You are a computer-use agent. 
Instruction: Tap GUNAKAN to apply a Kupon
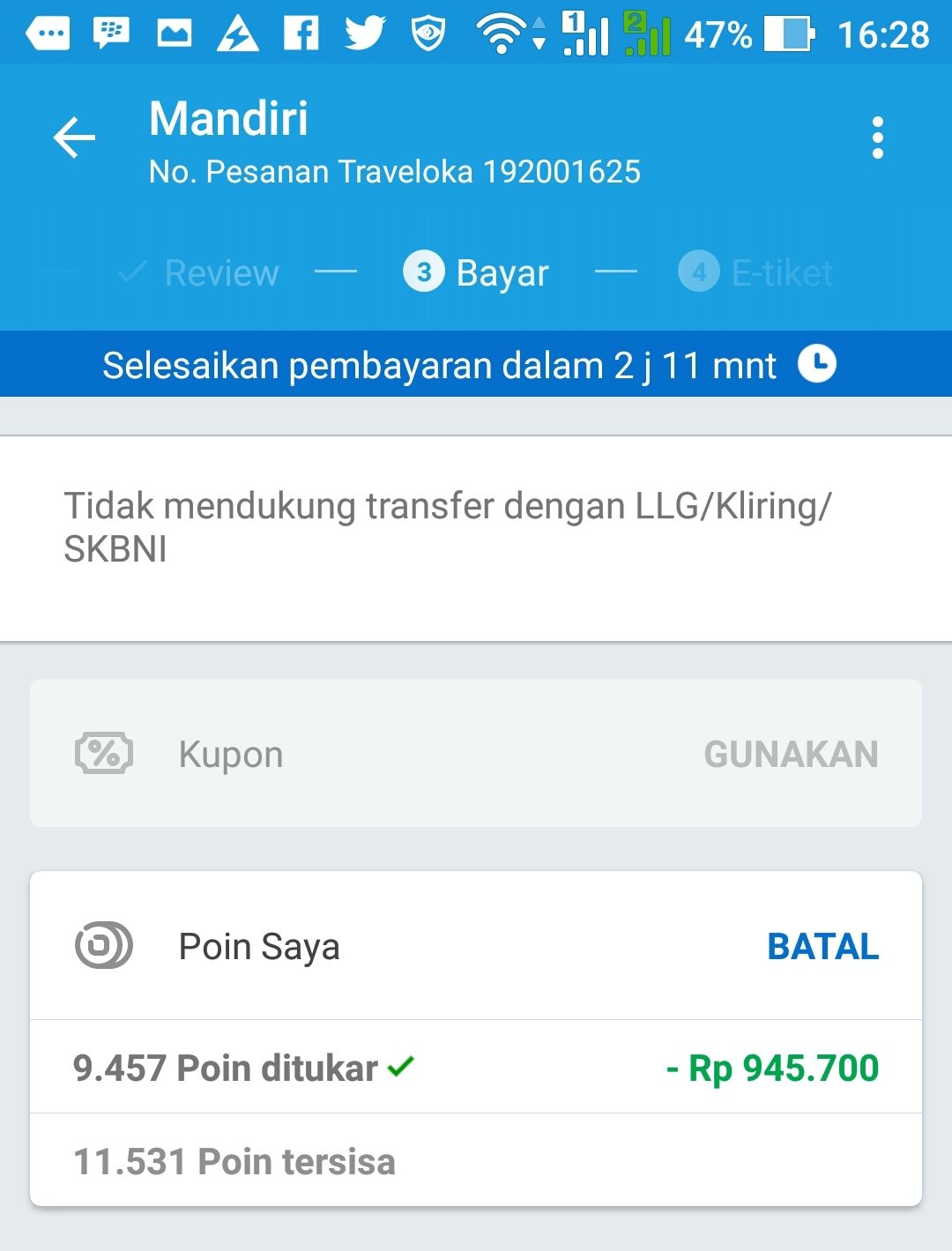click(791, 755)
